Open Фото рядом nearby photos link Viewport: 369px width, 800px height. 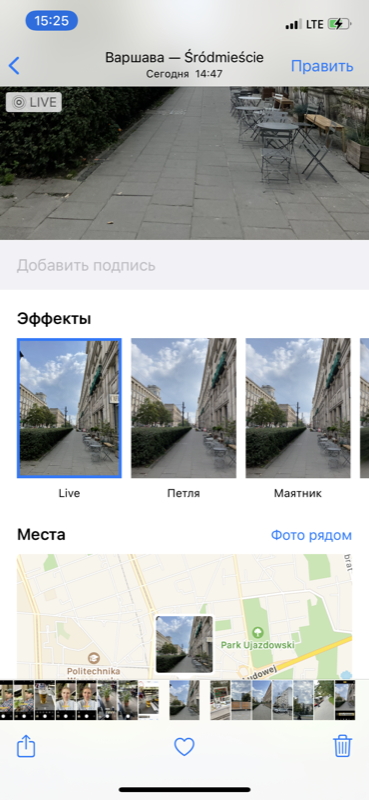[311, 535]
